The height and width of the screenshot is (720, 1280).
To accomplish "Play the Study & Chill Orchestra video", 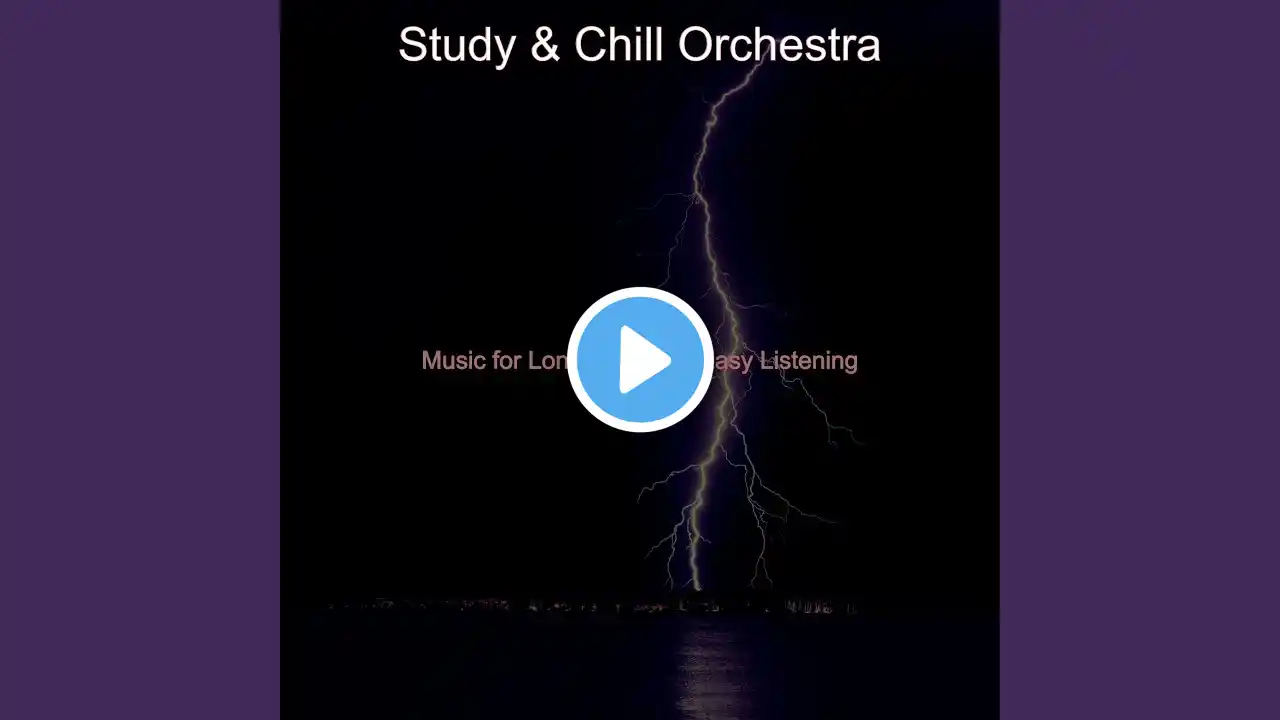I will coord(640,360).
